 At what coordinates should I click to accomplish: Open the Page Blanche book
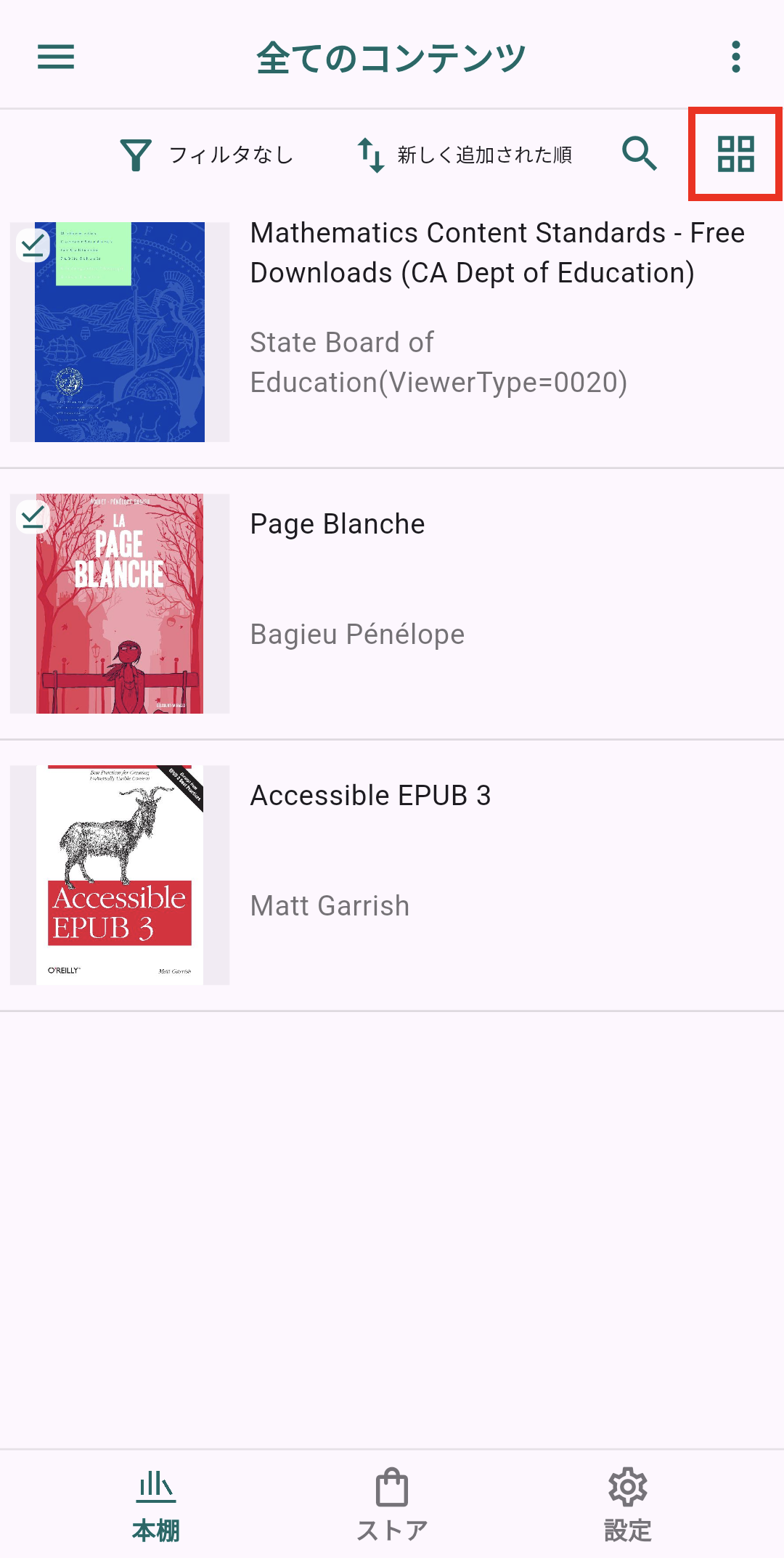point(392,604)
